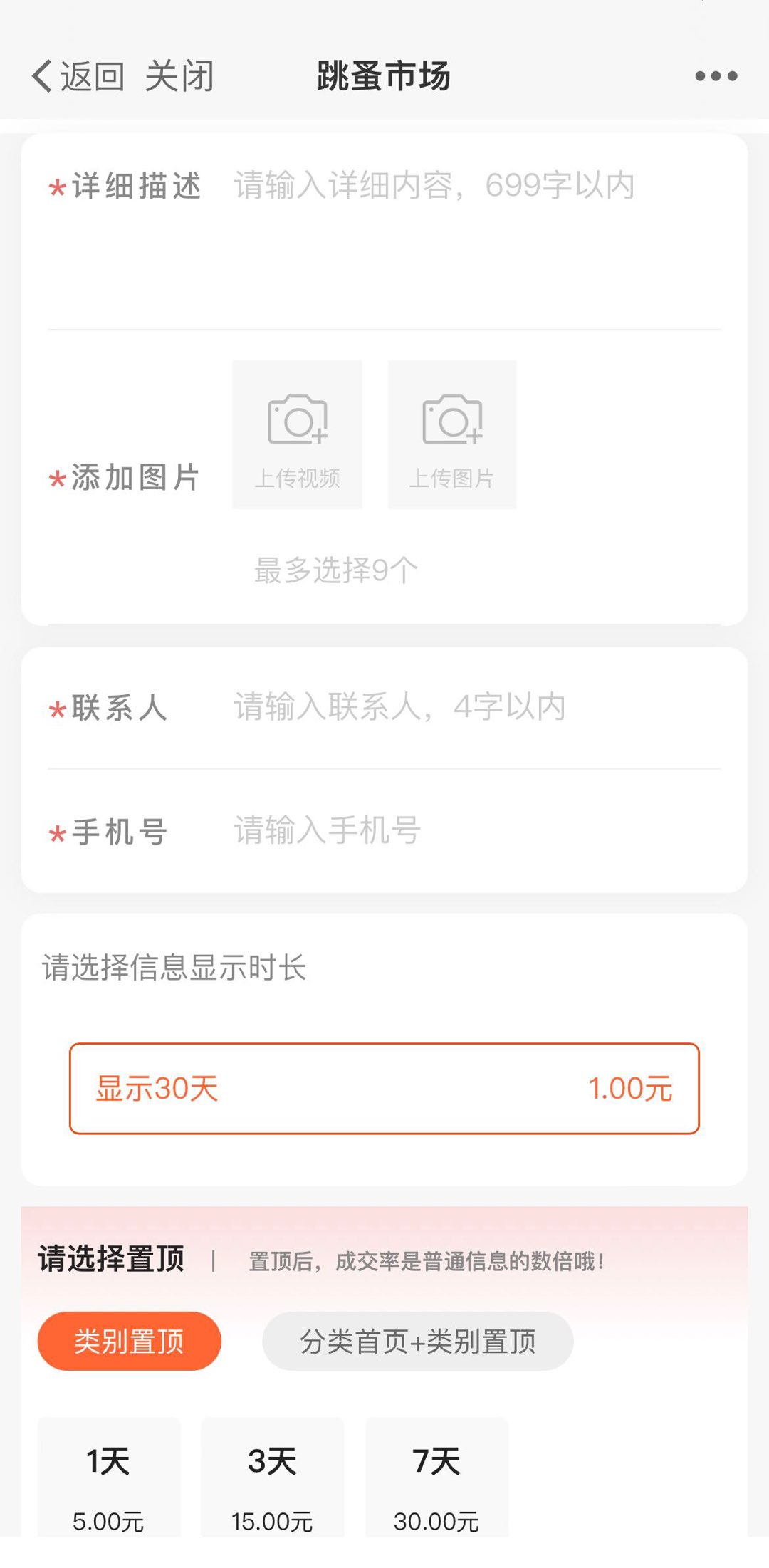Open the three-dot overflow menu
769x1568 pixels.
pos(716,76)
